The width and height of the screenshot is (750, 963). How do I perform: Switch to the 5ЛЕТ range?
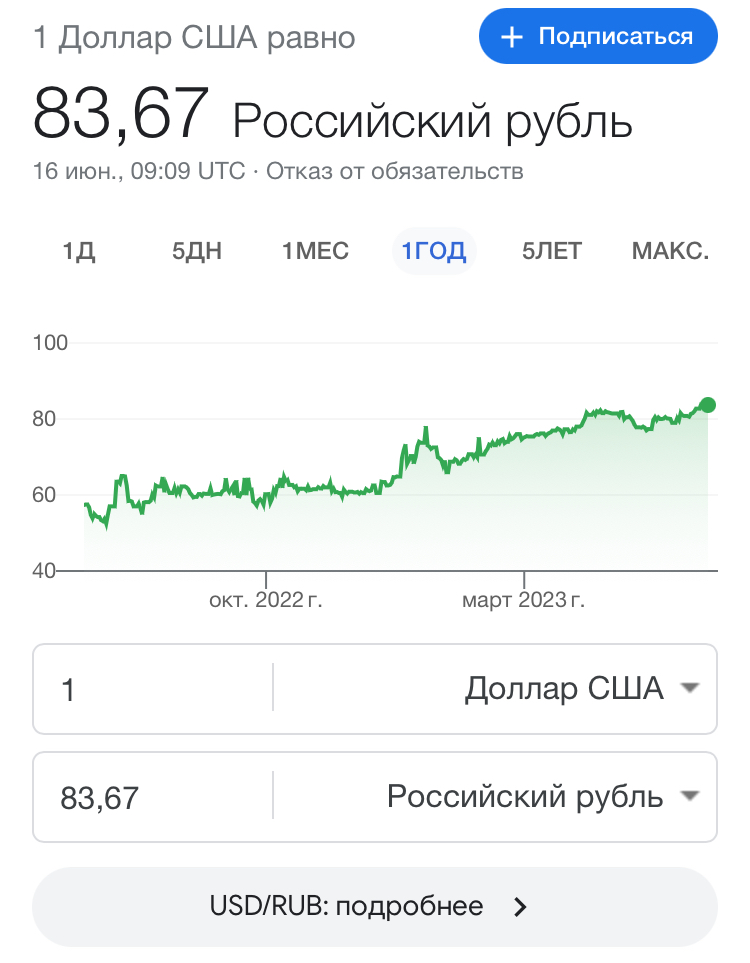tap(552, 251)
